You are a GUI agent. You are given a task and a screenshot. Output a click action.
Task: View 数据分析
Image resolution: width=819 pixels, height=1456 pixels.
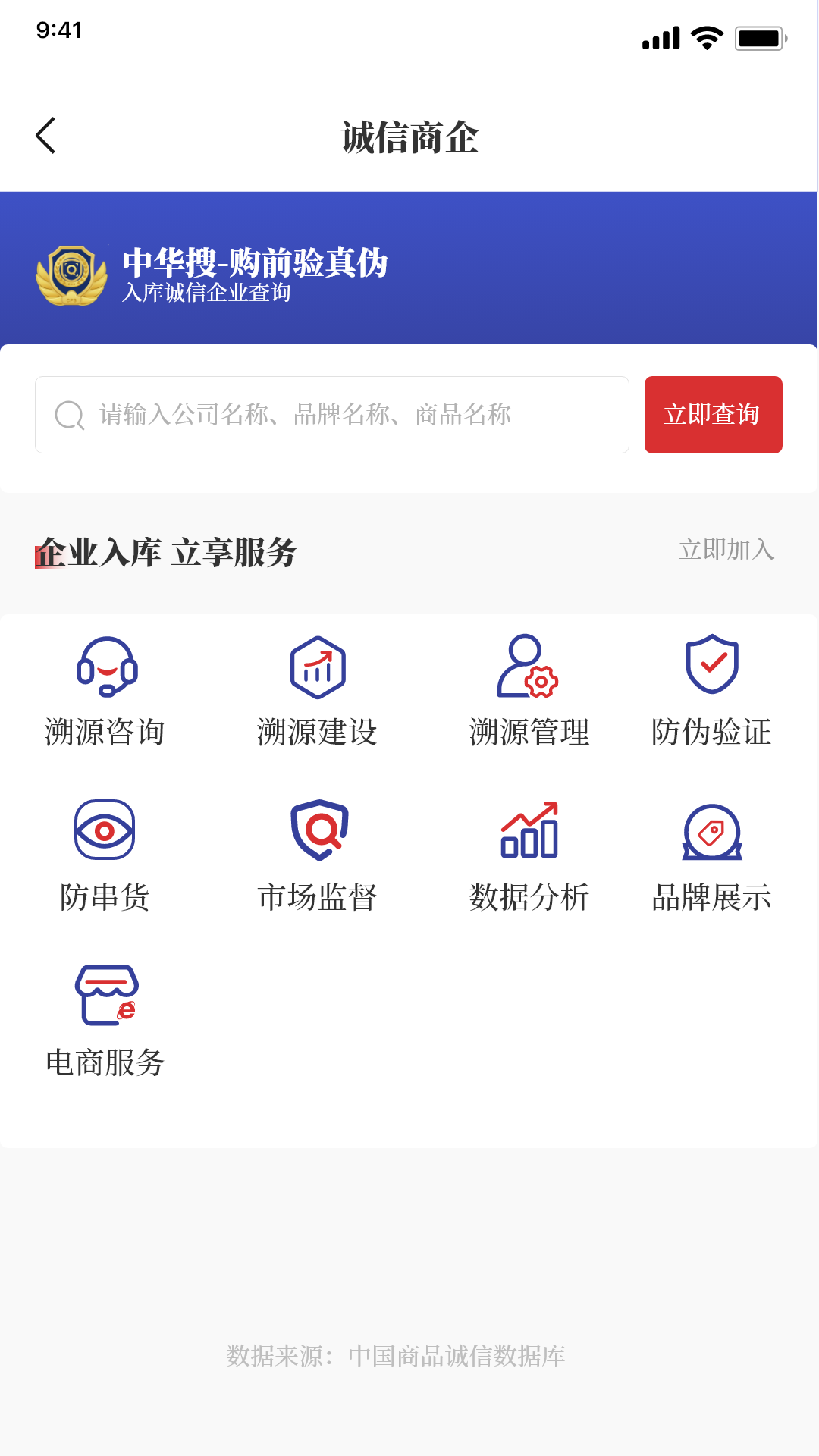pos(529,856)
